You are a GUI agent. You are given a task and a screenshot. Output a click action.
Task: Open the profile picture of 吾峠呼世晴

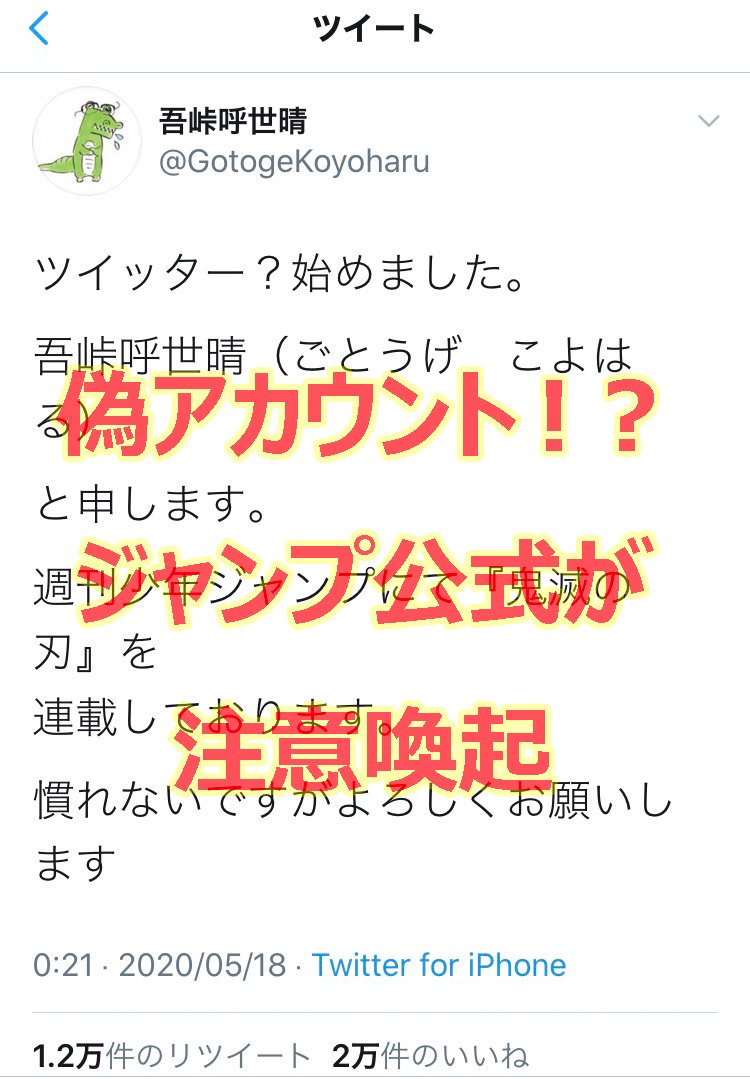[x=87, y=140]
